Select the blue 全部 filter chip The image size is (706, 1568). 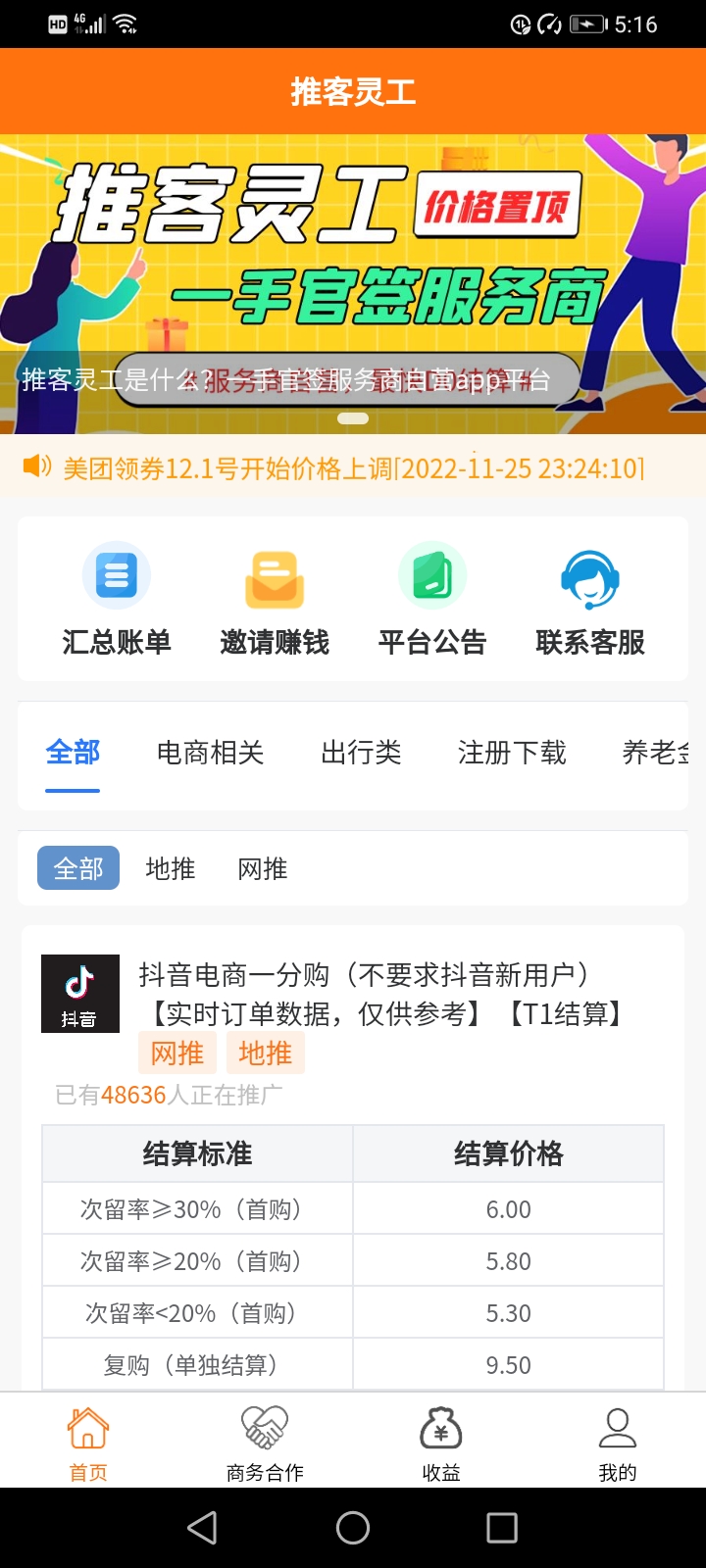click(78, 868)
